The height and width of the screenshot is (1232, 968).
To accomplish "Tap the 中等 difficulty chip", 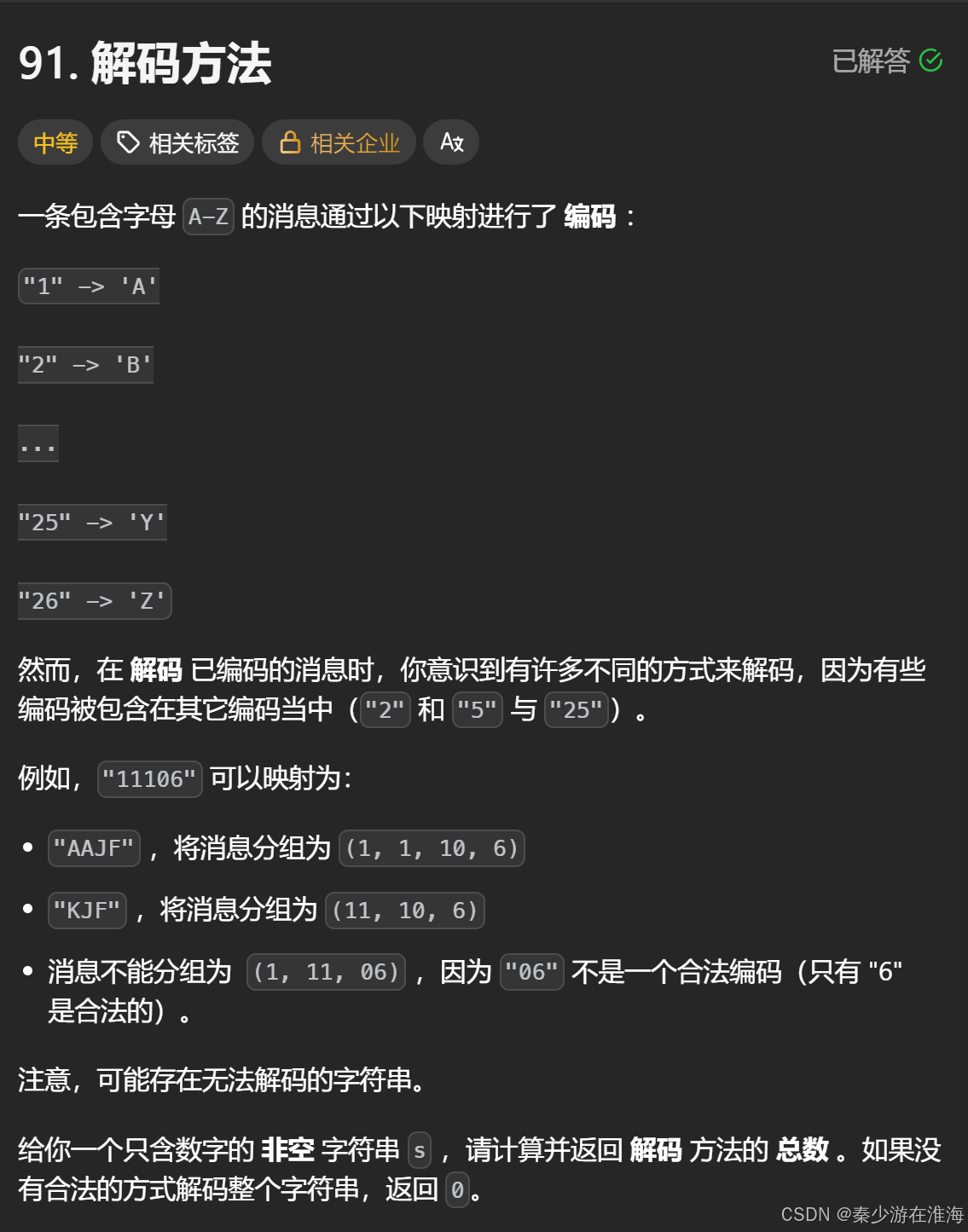I will pos(55,142).
